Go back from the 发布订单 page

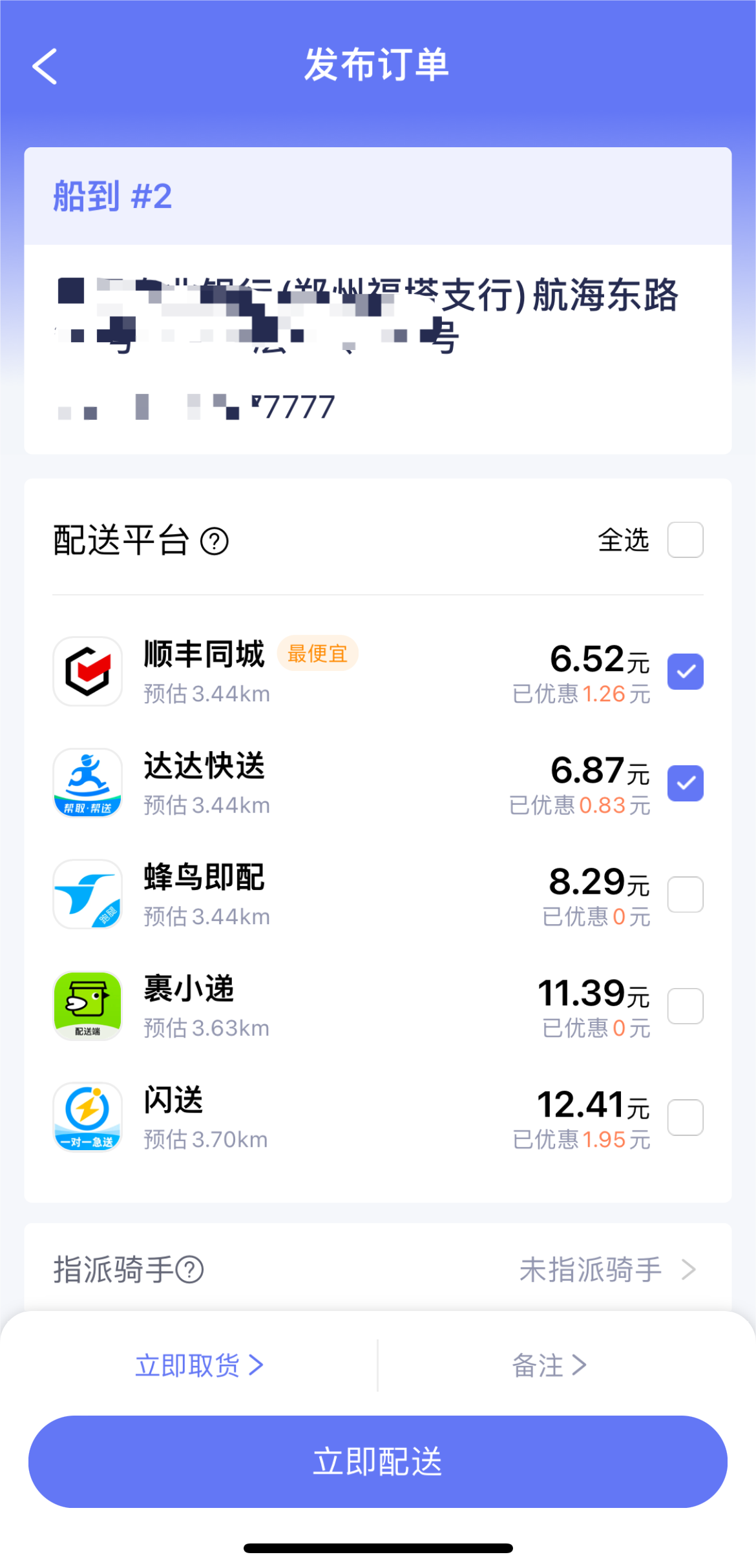[45, 66]
